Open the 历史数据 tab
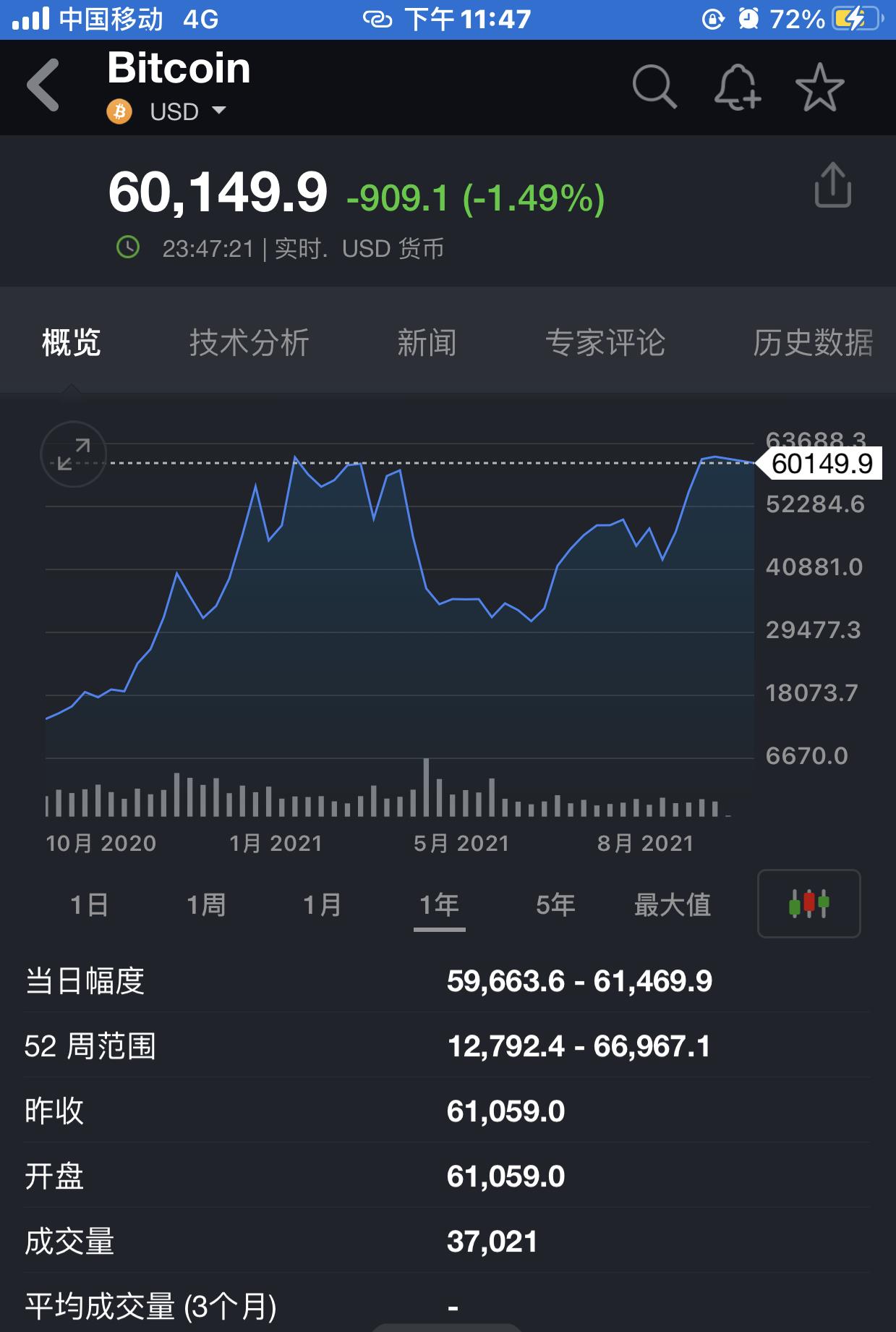The height and width of the screenshot is (1332, 896). (x=814, y=342)
